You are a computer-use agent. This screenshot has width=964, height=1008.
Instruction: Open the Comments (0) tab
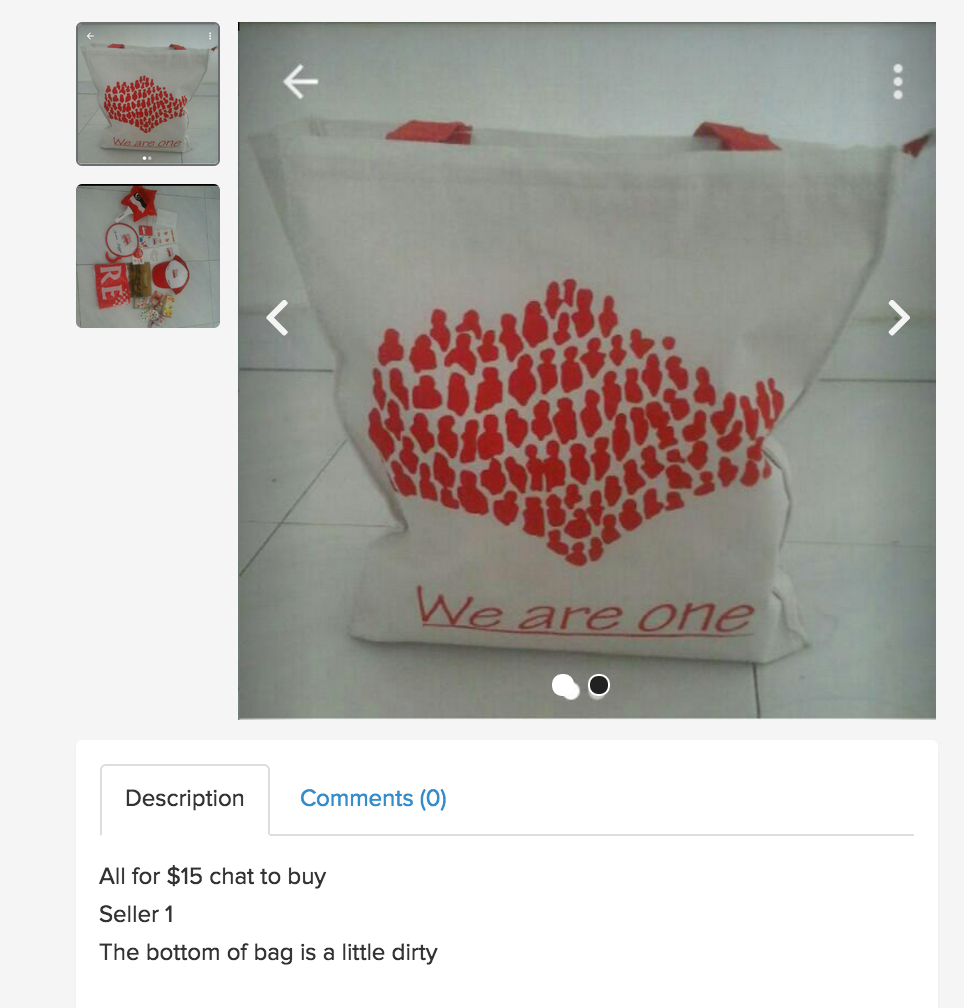tap(373, 799)
